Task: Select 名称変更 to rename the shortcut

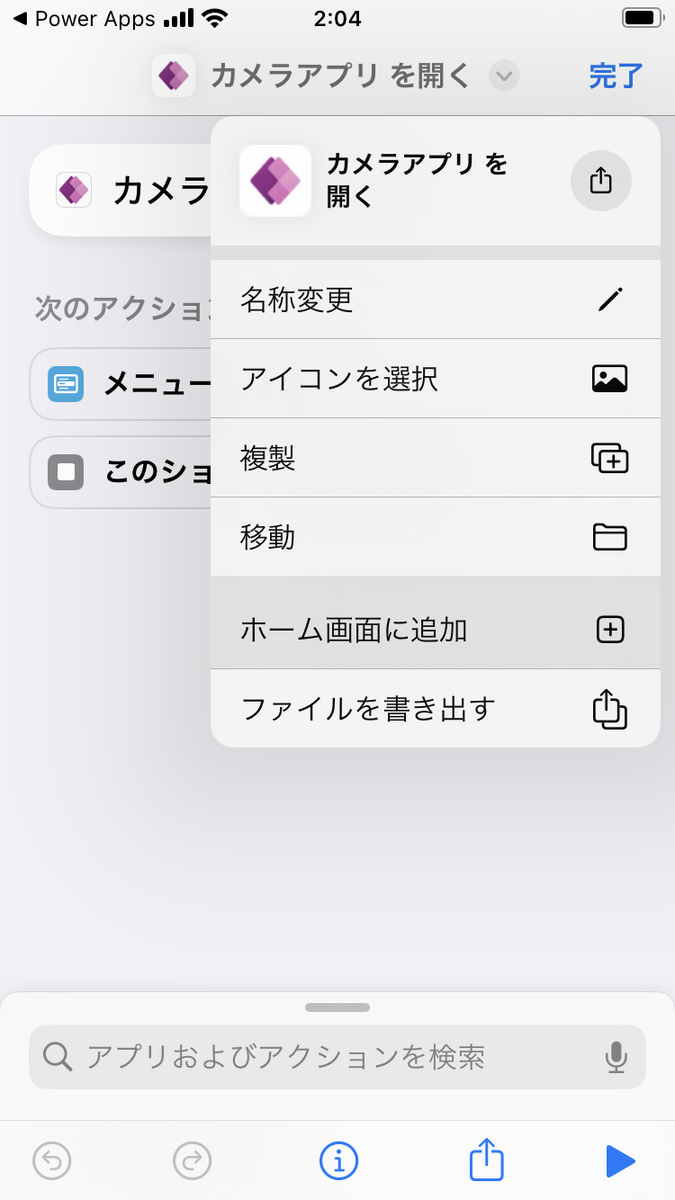Action: 435,299
